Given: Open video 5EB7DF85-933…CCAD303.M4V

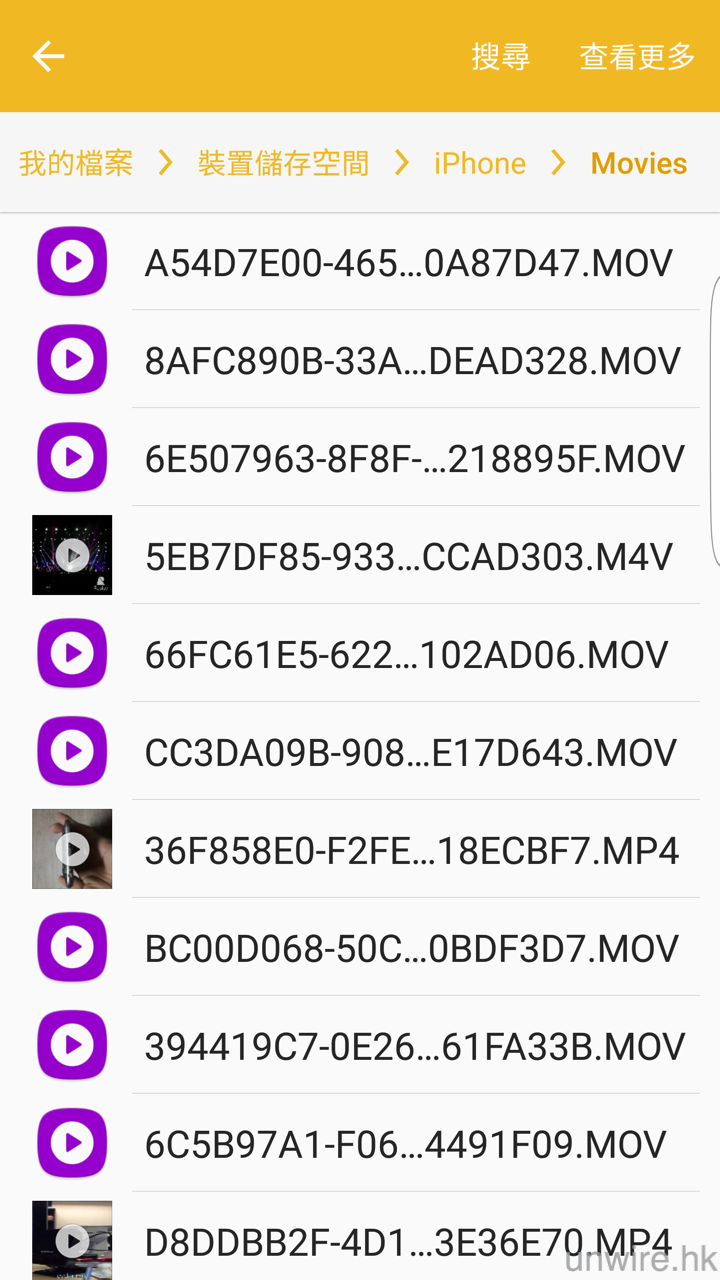Looking at the screenshot, I should pyautogui.click(x=408, y=556).
